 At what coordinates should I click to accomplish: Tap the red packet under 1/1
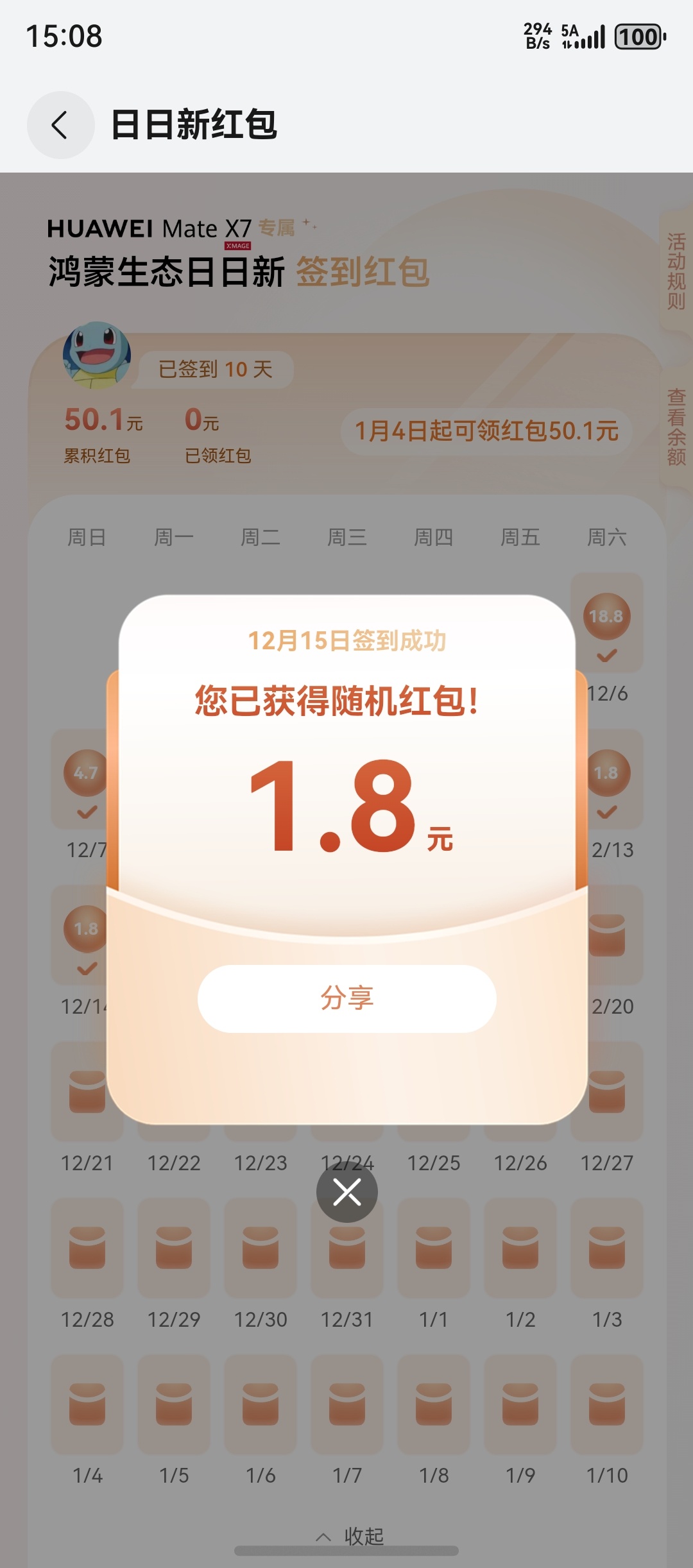coord(432,1247)
